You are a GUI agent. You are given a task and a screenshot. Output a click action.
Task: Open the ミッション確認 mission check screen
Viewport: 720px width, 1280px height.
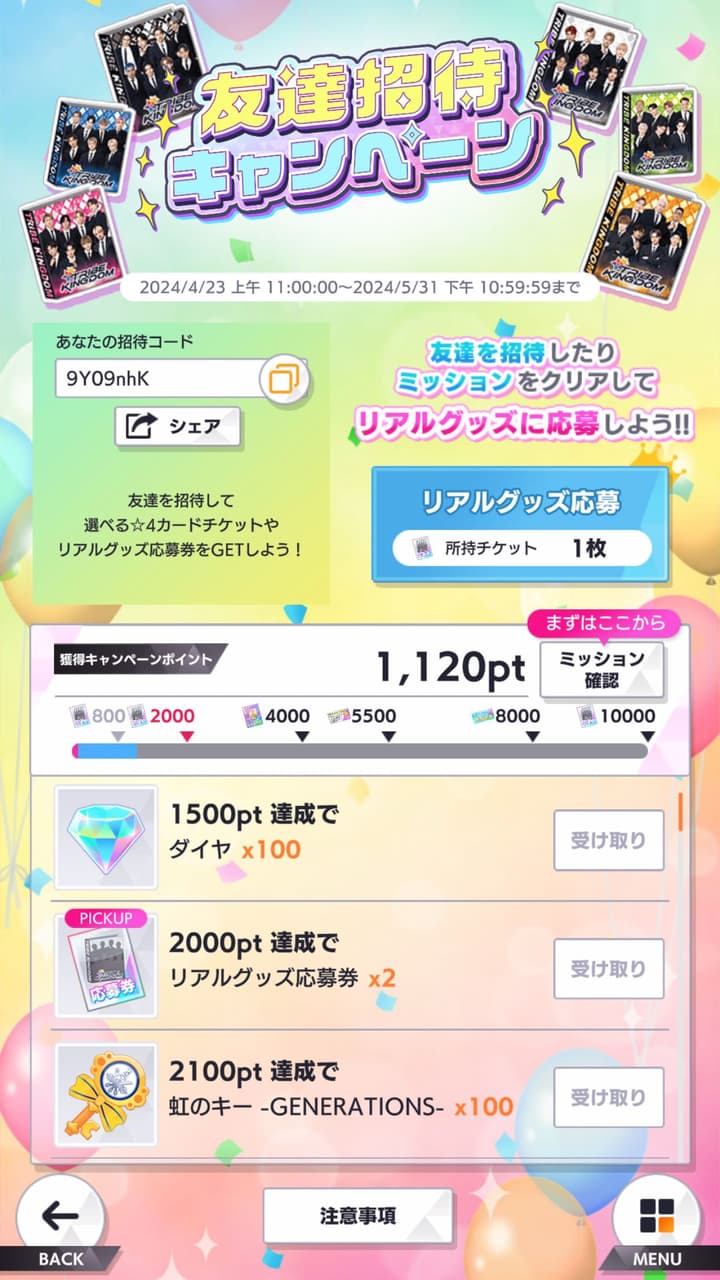603,671
